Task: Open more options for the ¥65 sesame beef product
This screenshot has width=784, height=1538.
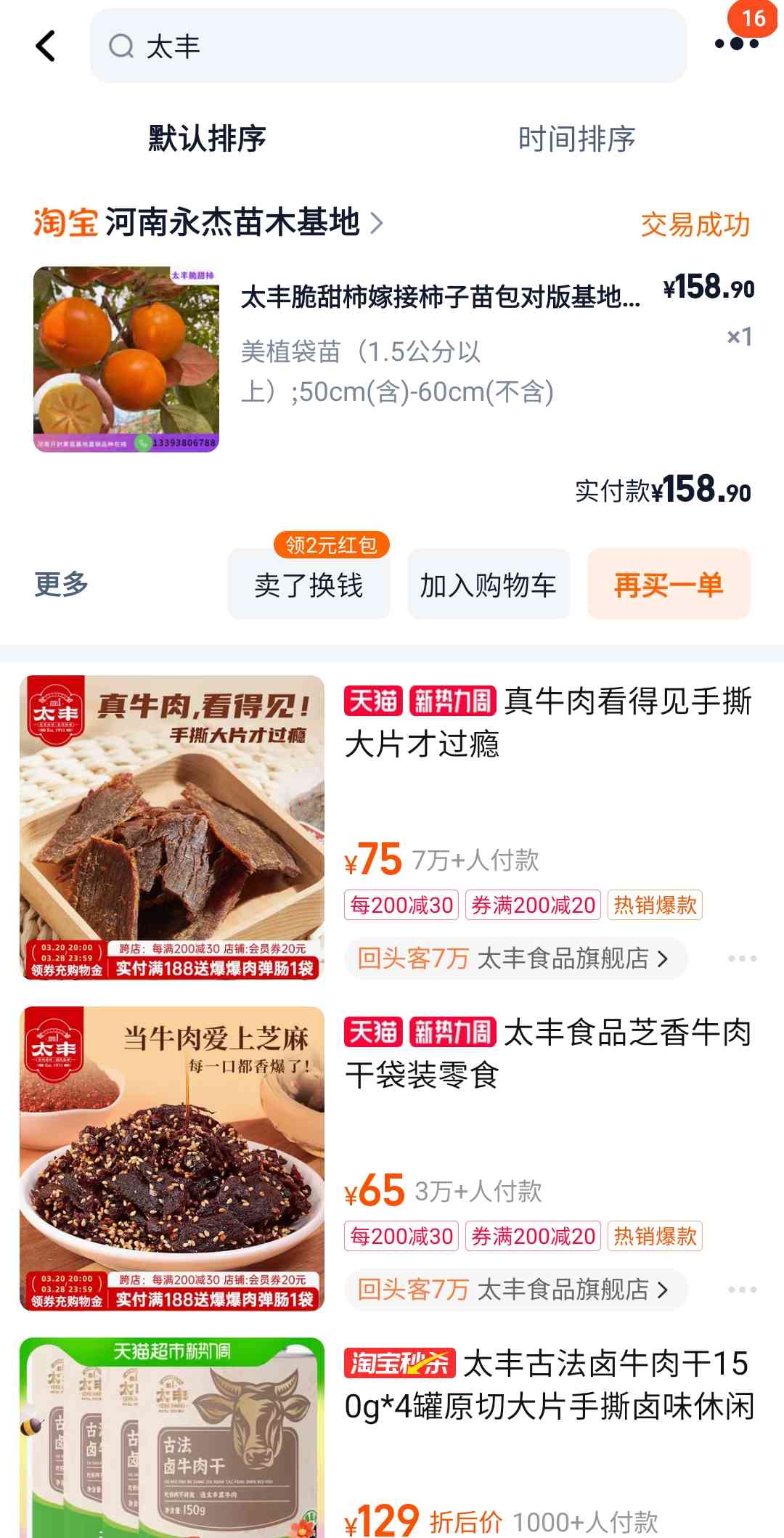Action: [x=742, y=1290]
